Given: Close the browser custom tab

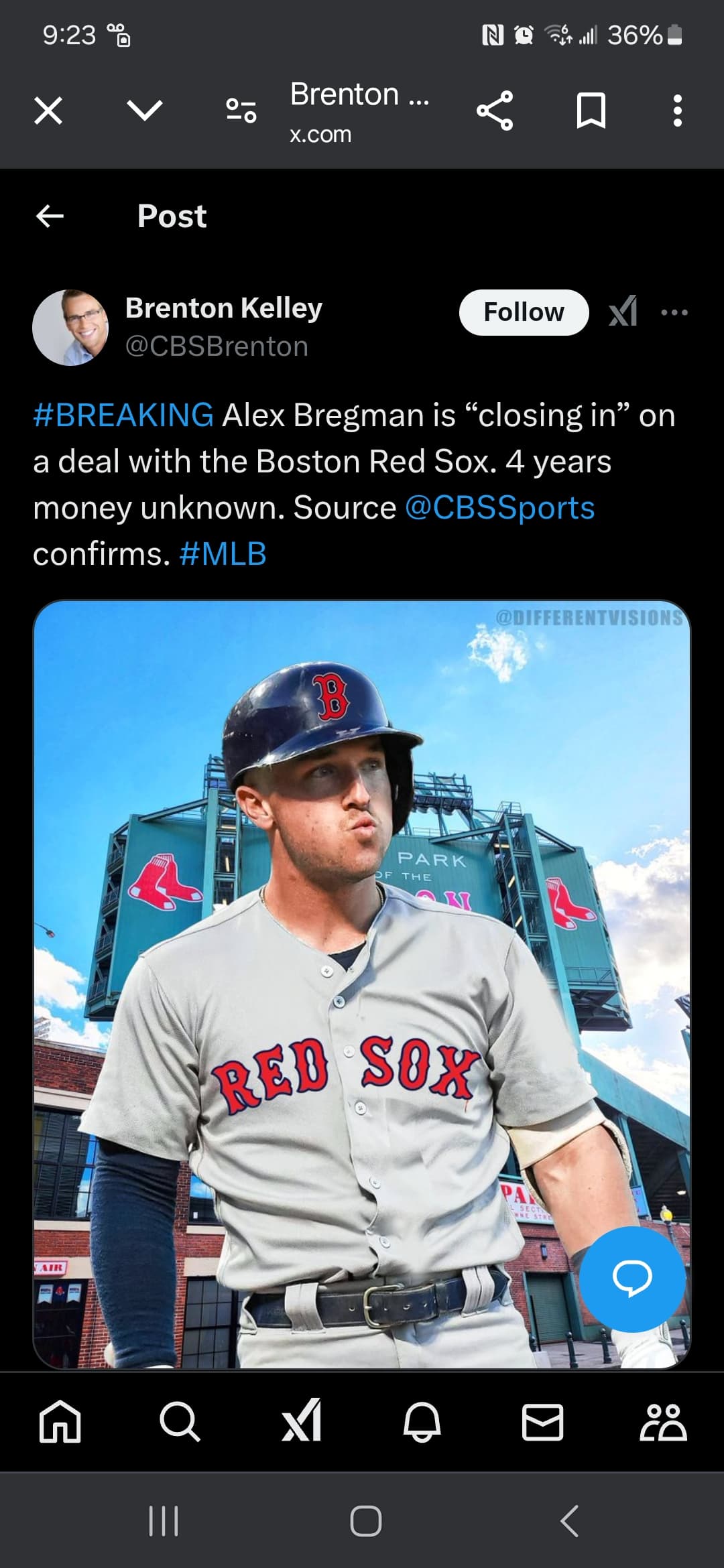Looking at the screenshot, I should 48,111.
